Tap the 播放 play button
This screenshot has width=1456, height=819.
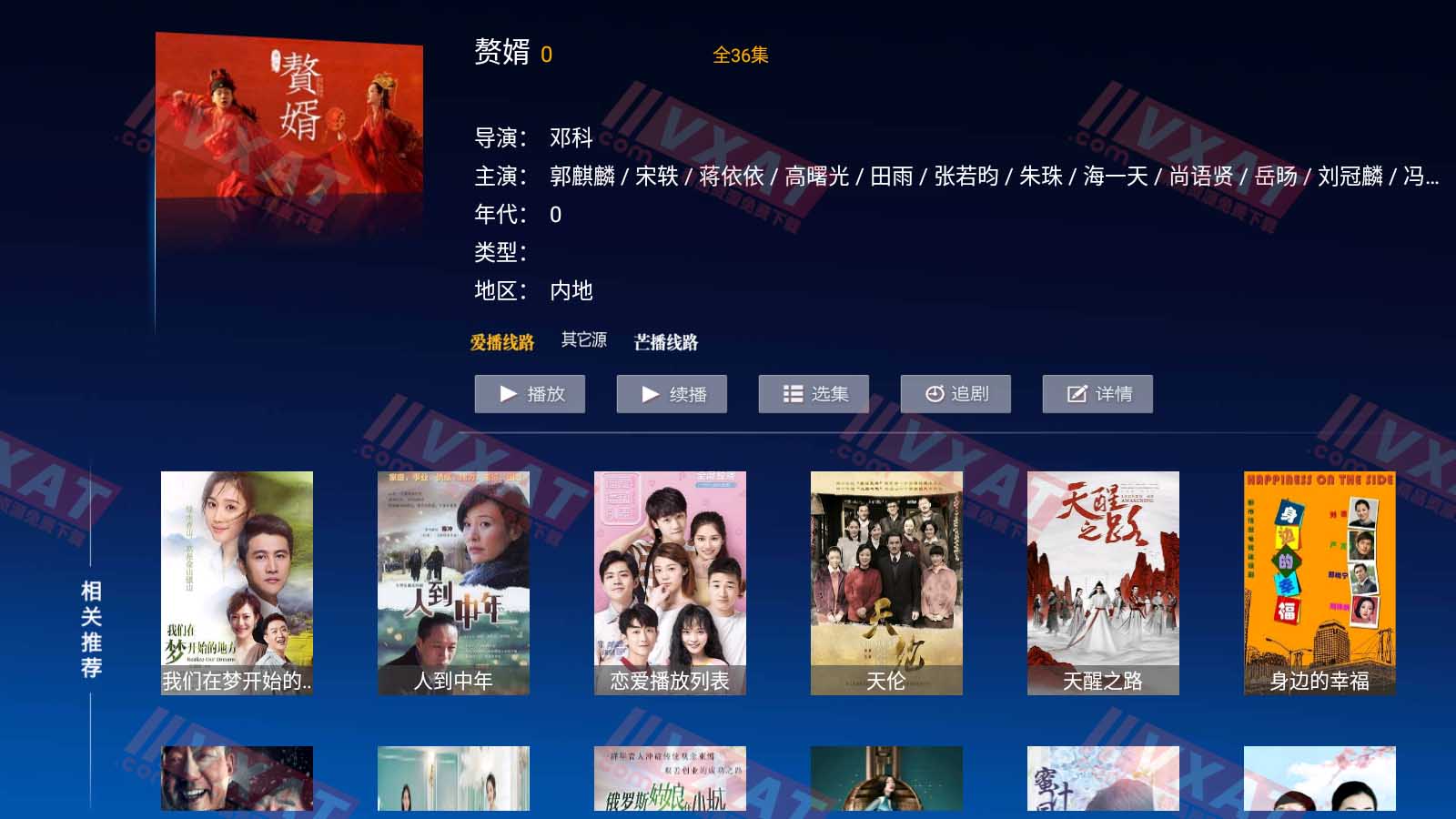point(529,394)
